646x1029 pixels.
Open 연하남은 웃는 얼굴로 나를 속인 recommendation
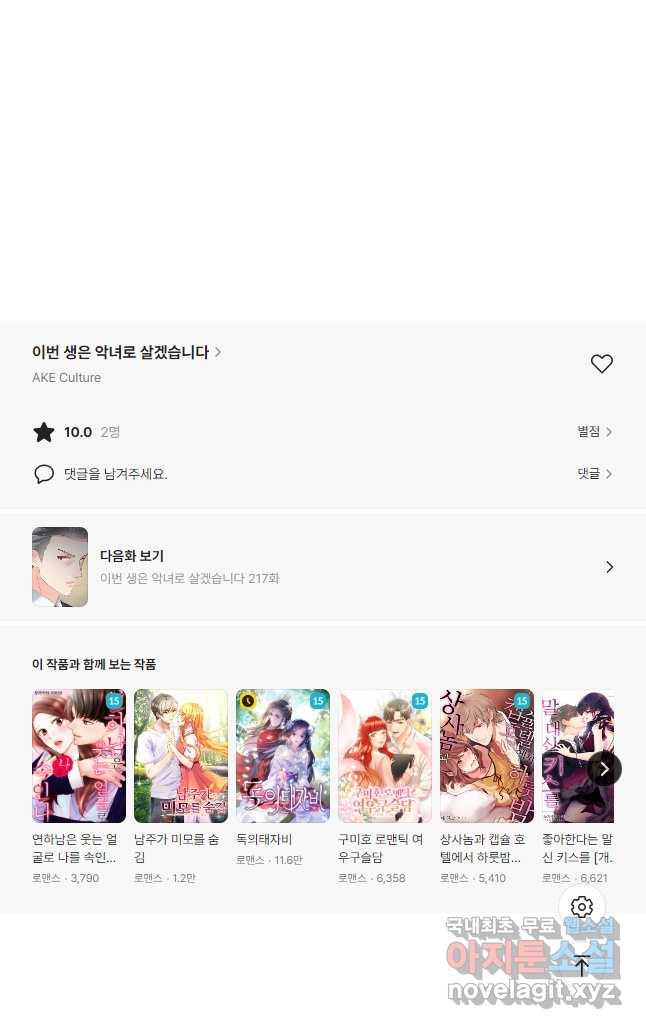click(x=79, y=756)
